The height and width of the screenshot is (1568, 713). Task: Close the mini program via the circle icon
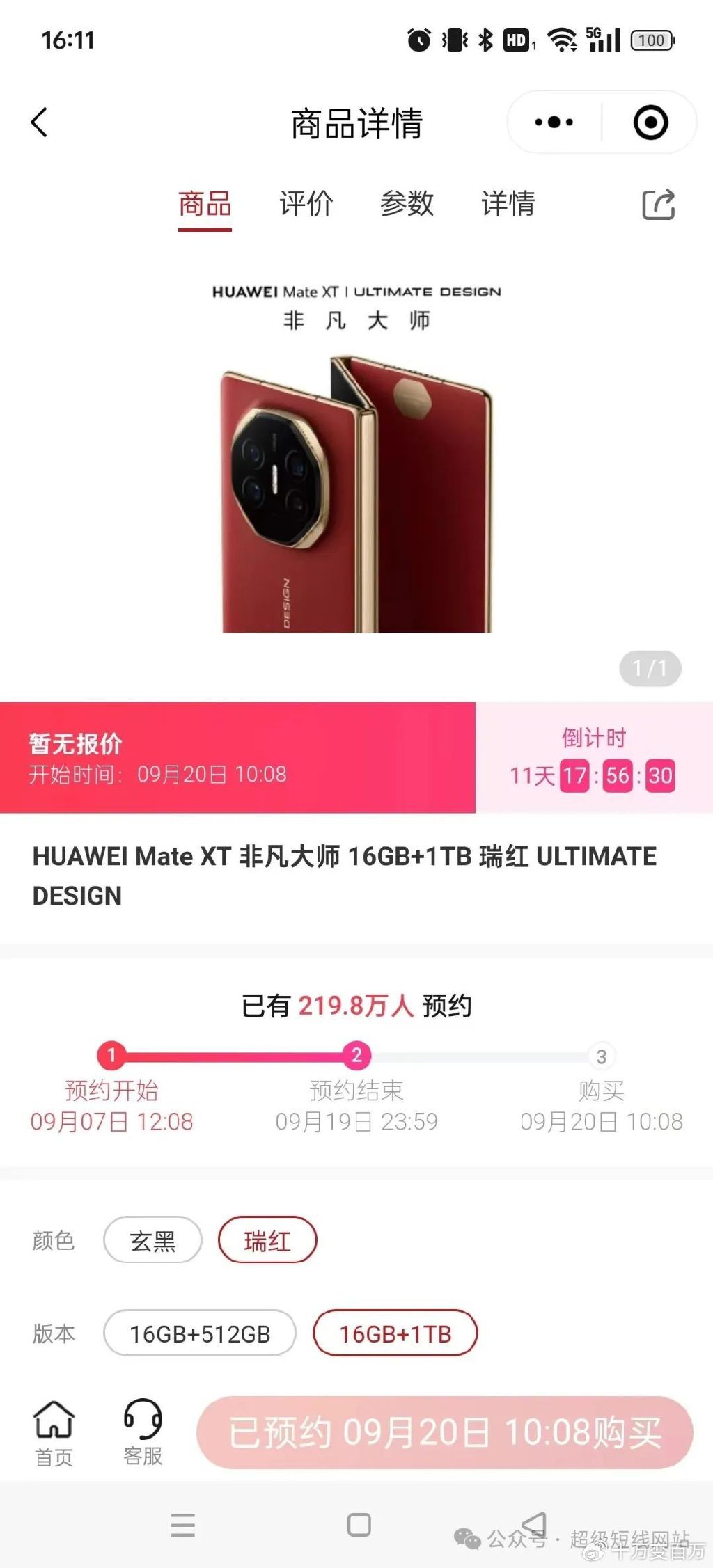pyautogui.click(x=650, y=122)
